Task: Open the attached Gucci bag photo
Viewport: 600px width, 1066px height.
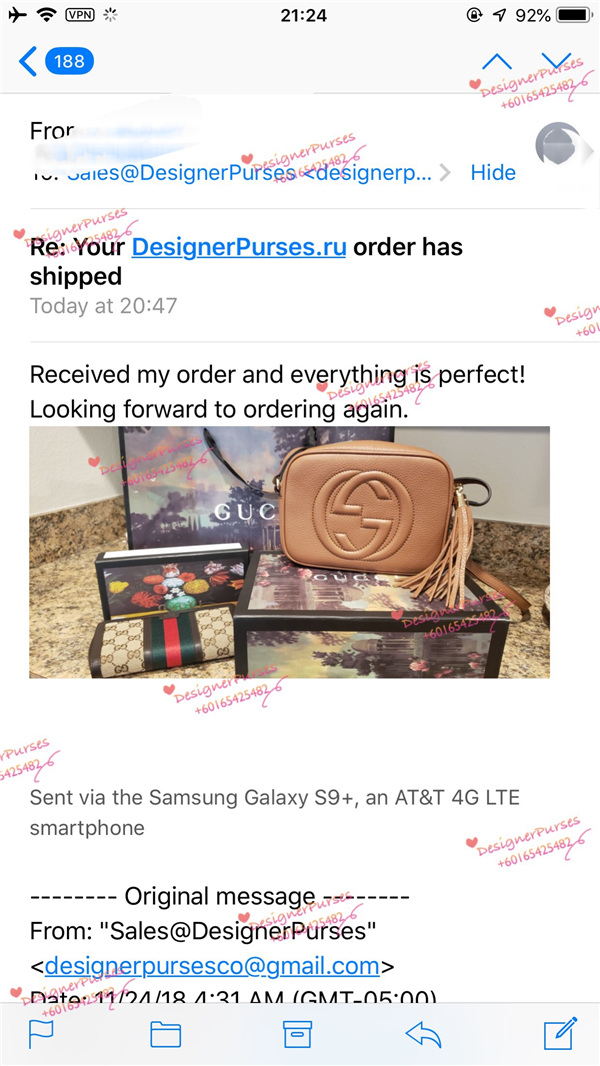Action: click(290, 552)
